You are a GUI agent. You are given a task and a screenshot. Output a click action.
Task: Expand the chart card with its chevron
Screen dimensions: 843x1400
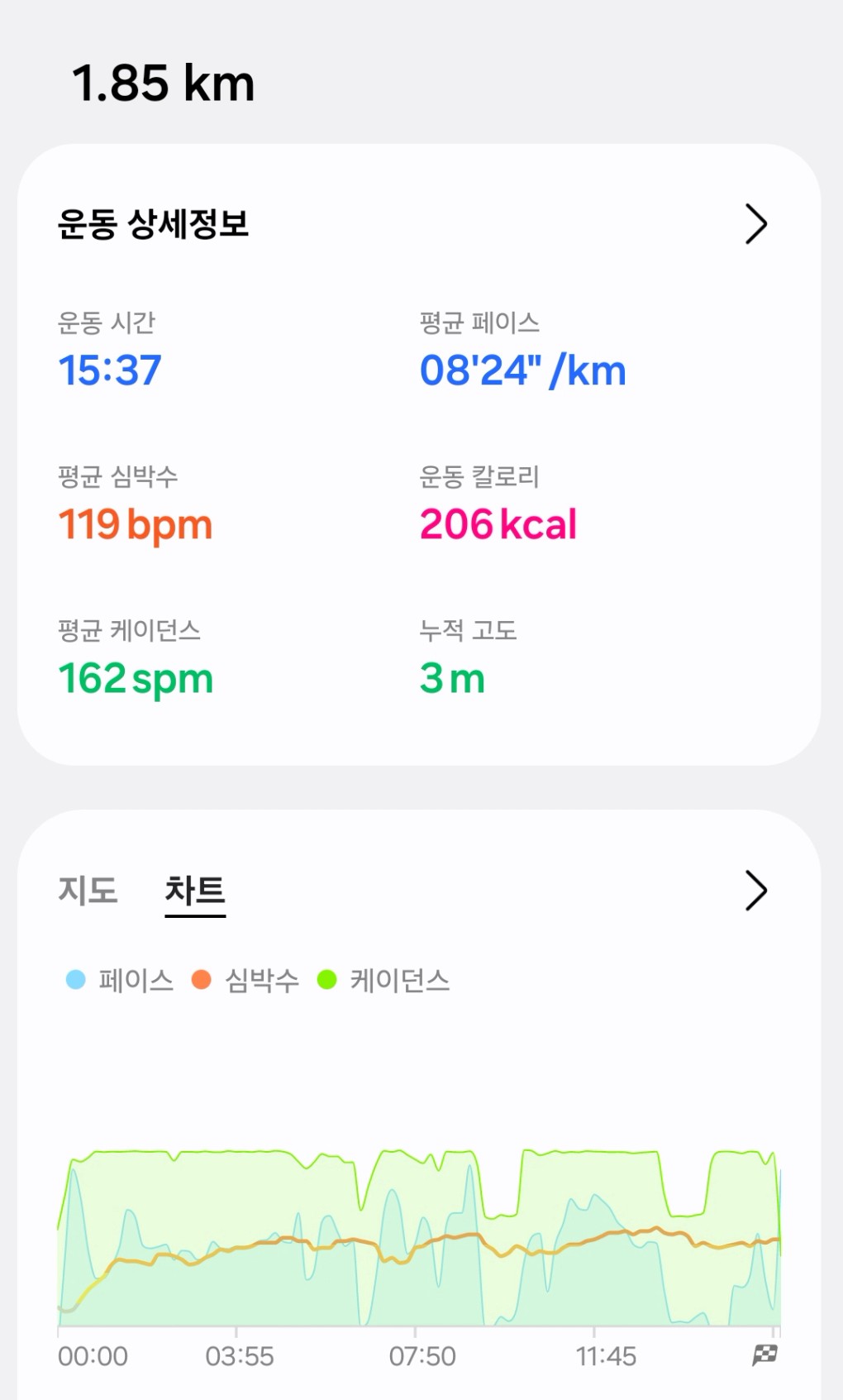[x=756, y=891]
